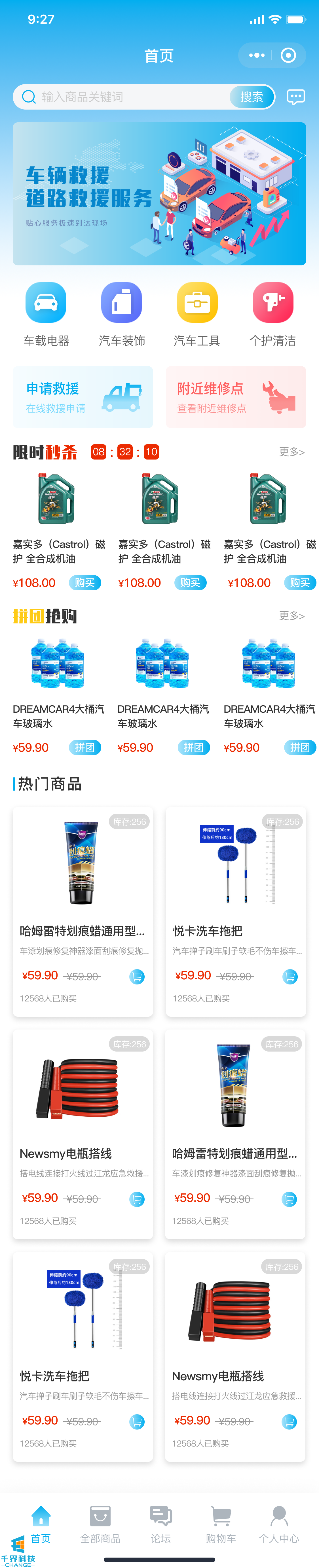
Task: Switch to the 全部商品 tab
Action: (x=100, y=1524)
